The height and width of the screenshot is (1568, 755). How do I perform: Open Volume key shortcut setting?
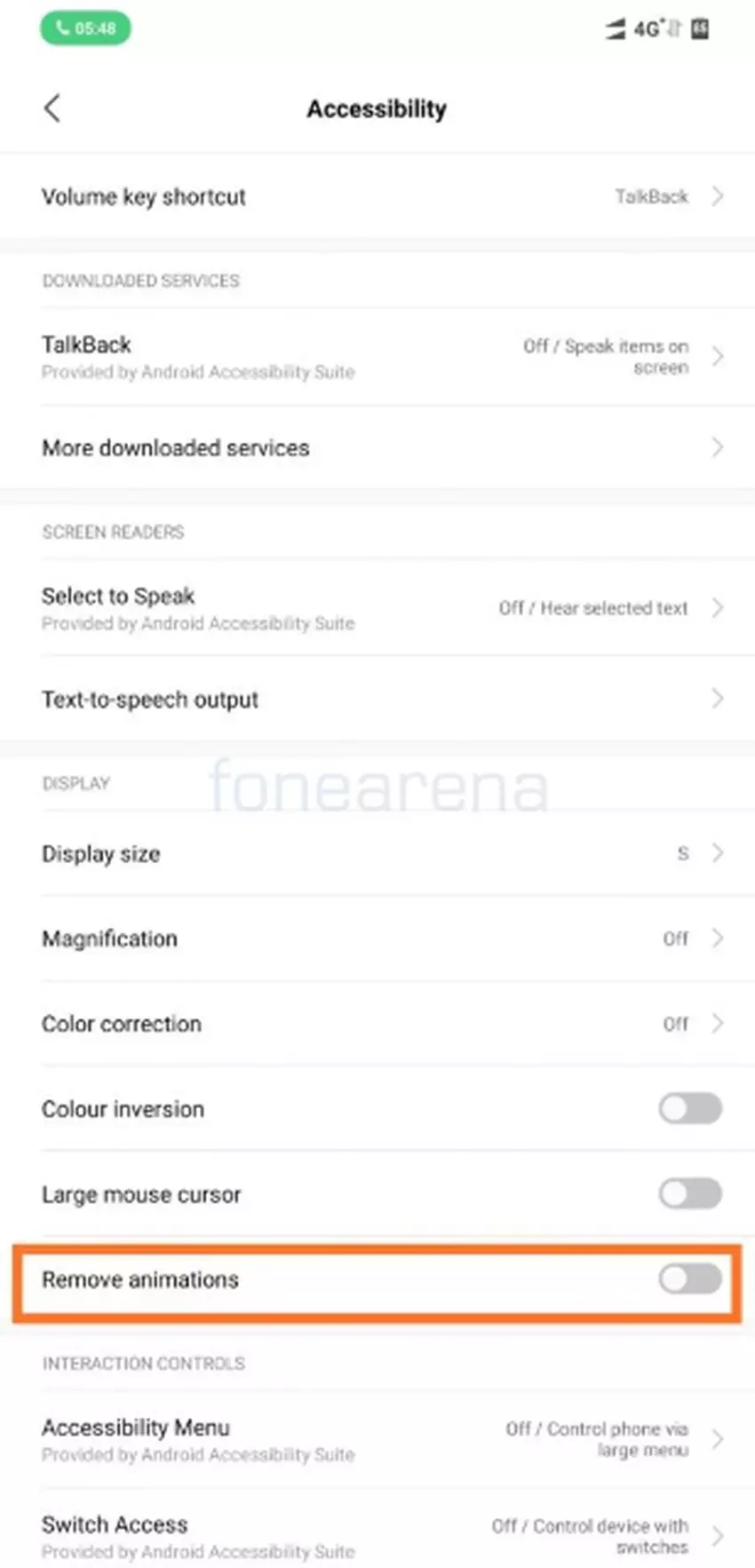tap(377, 196)
